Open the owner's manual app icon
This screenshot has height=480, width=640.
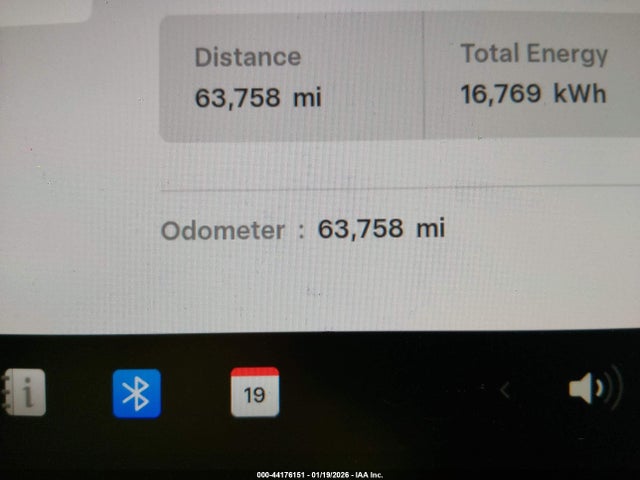[23, 393]
